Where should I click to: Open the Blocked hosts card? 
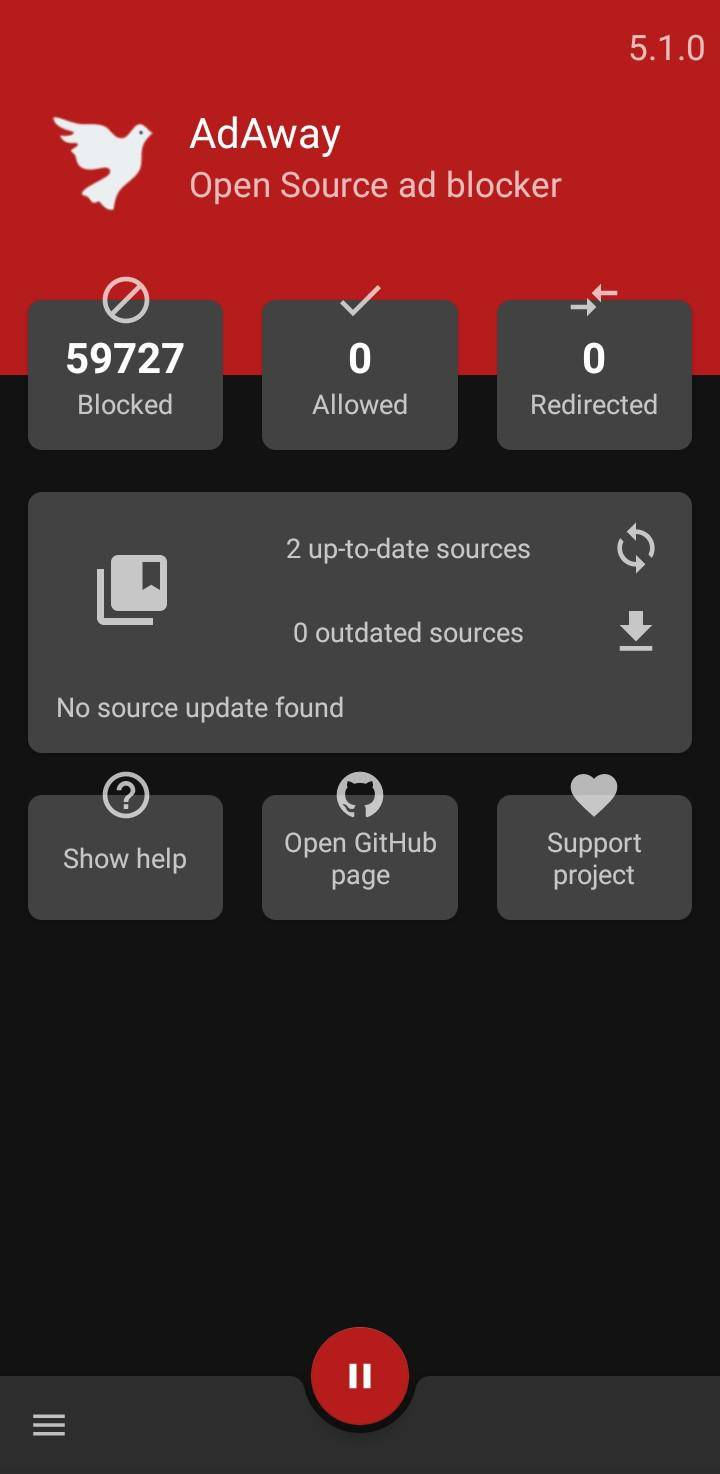click(125, 376)
